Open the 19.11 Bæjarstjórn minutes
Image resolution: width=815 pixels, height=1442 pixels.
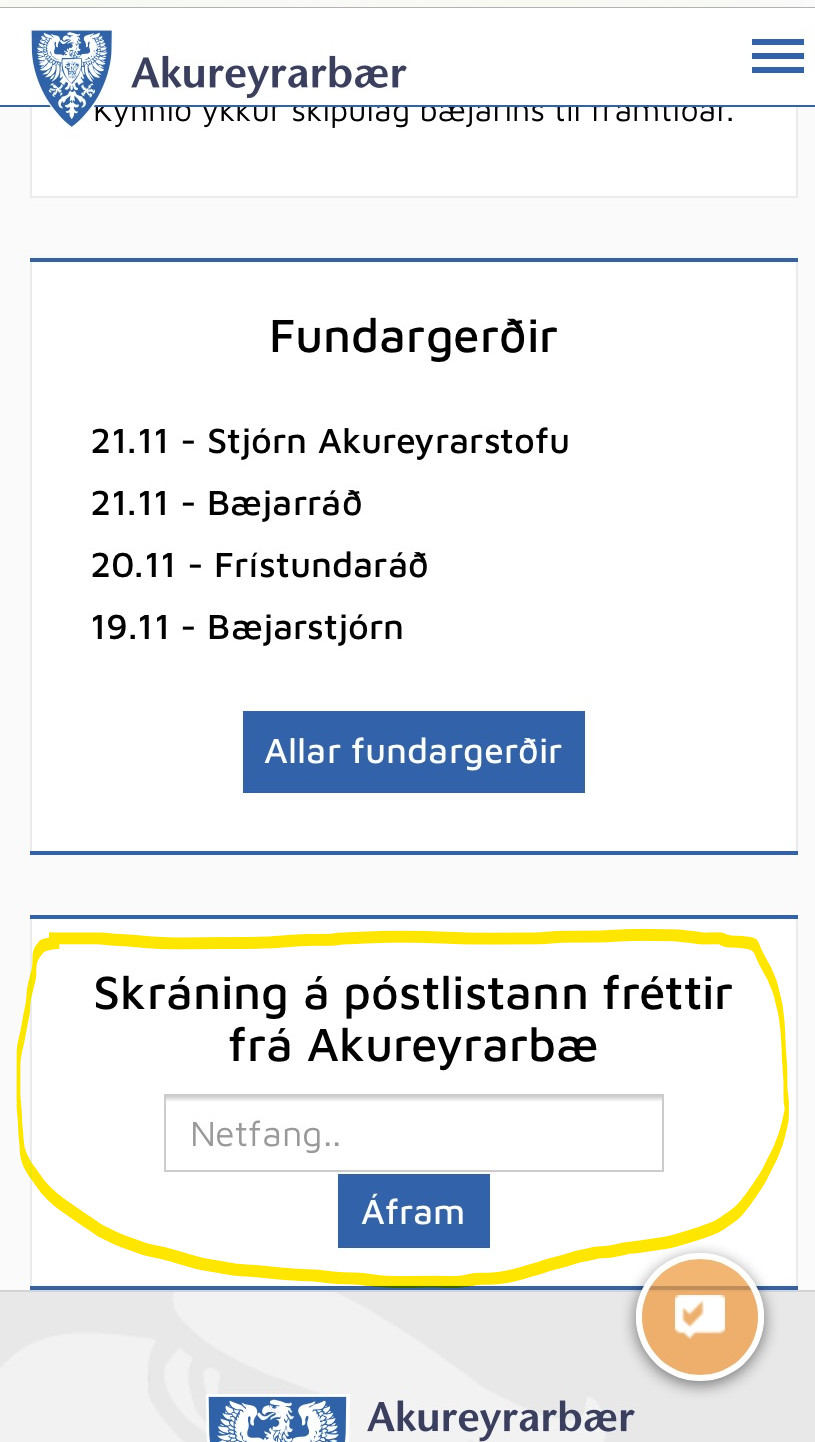click(247, 627)
